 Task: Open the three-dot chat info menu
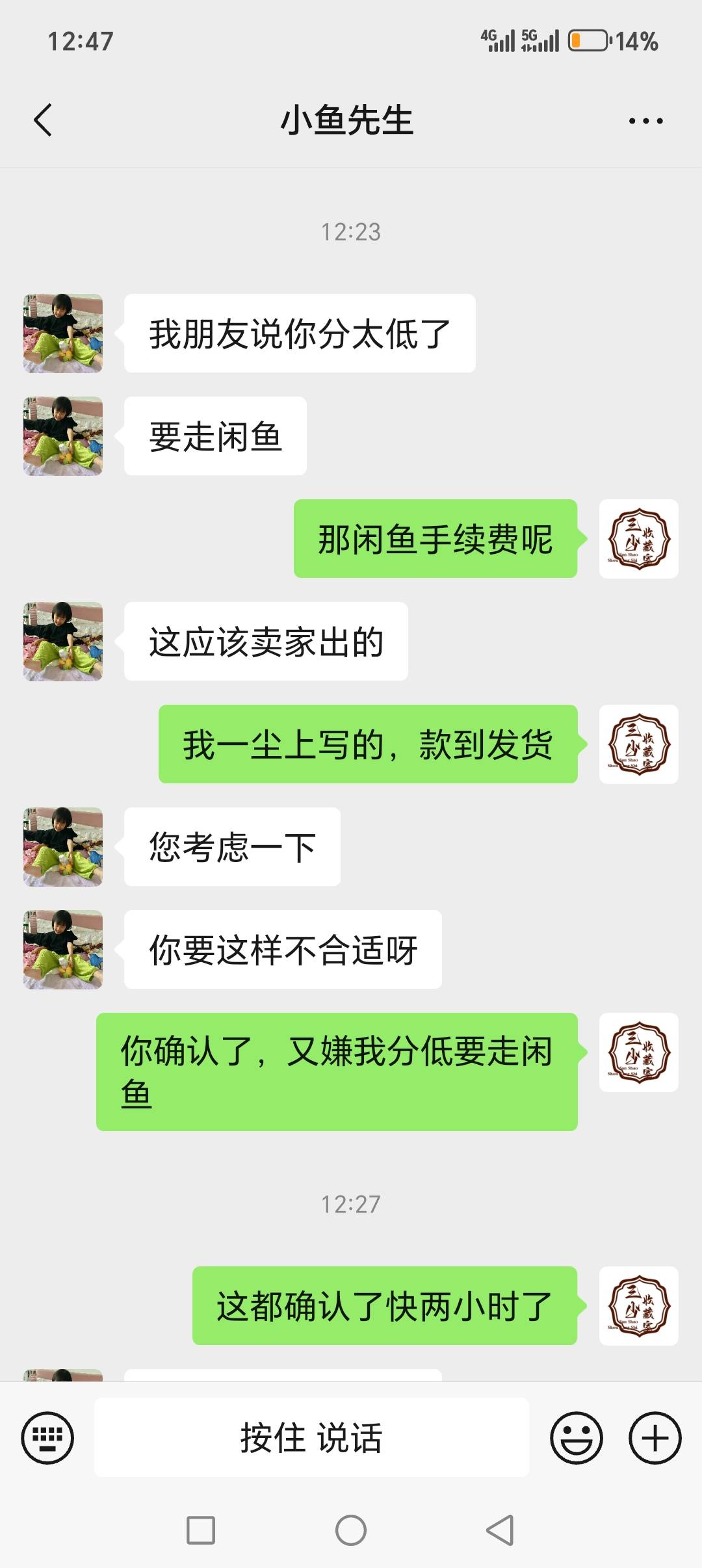645,121
